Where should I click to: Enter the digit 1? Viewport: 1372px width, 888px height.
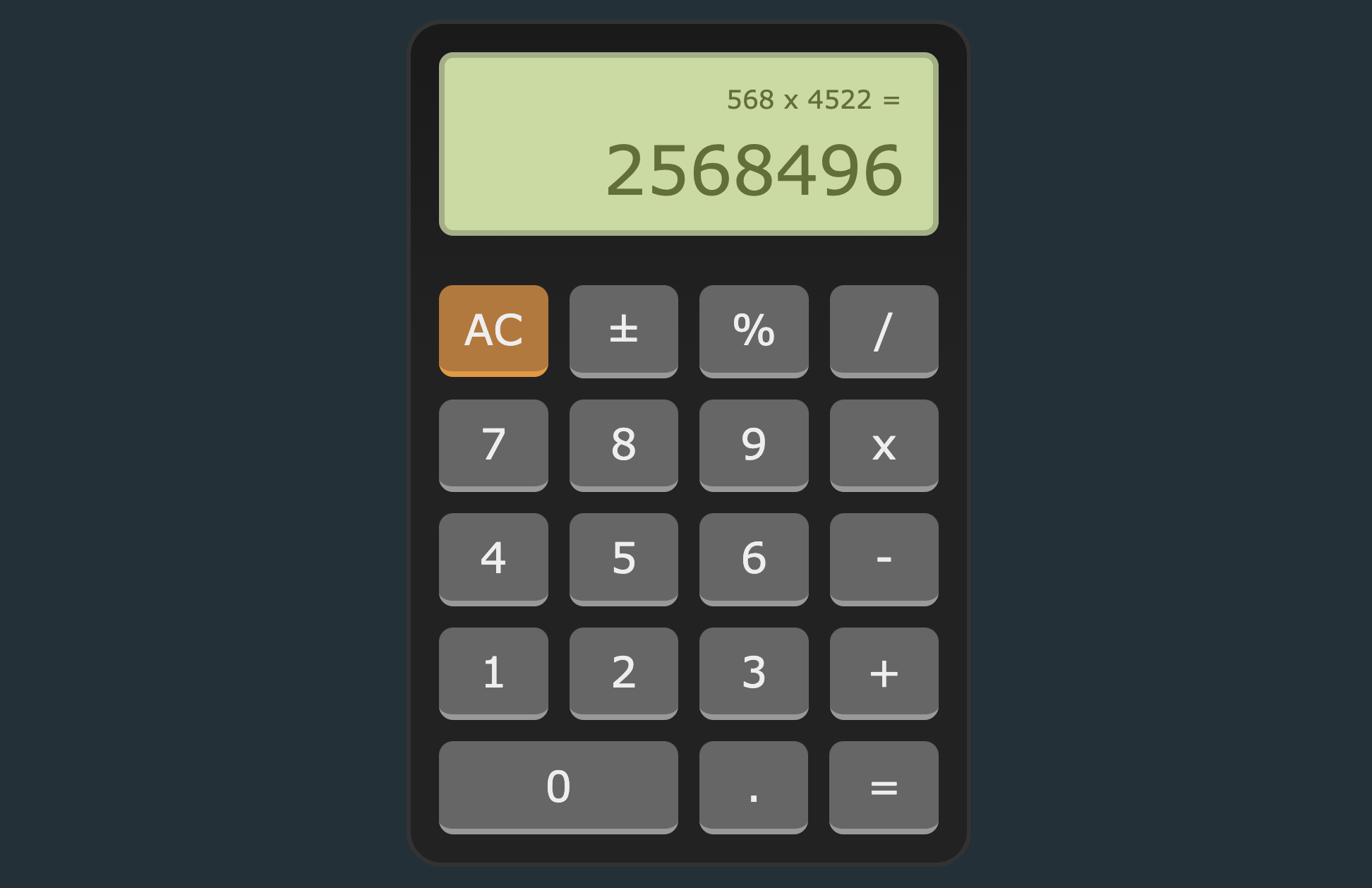493,672
